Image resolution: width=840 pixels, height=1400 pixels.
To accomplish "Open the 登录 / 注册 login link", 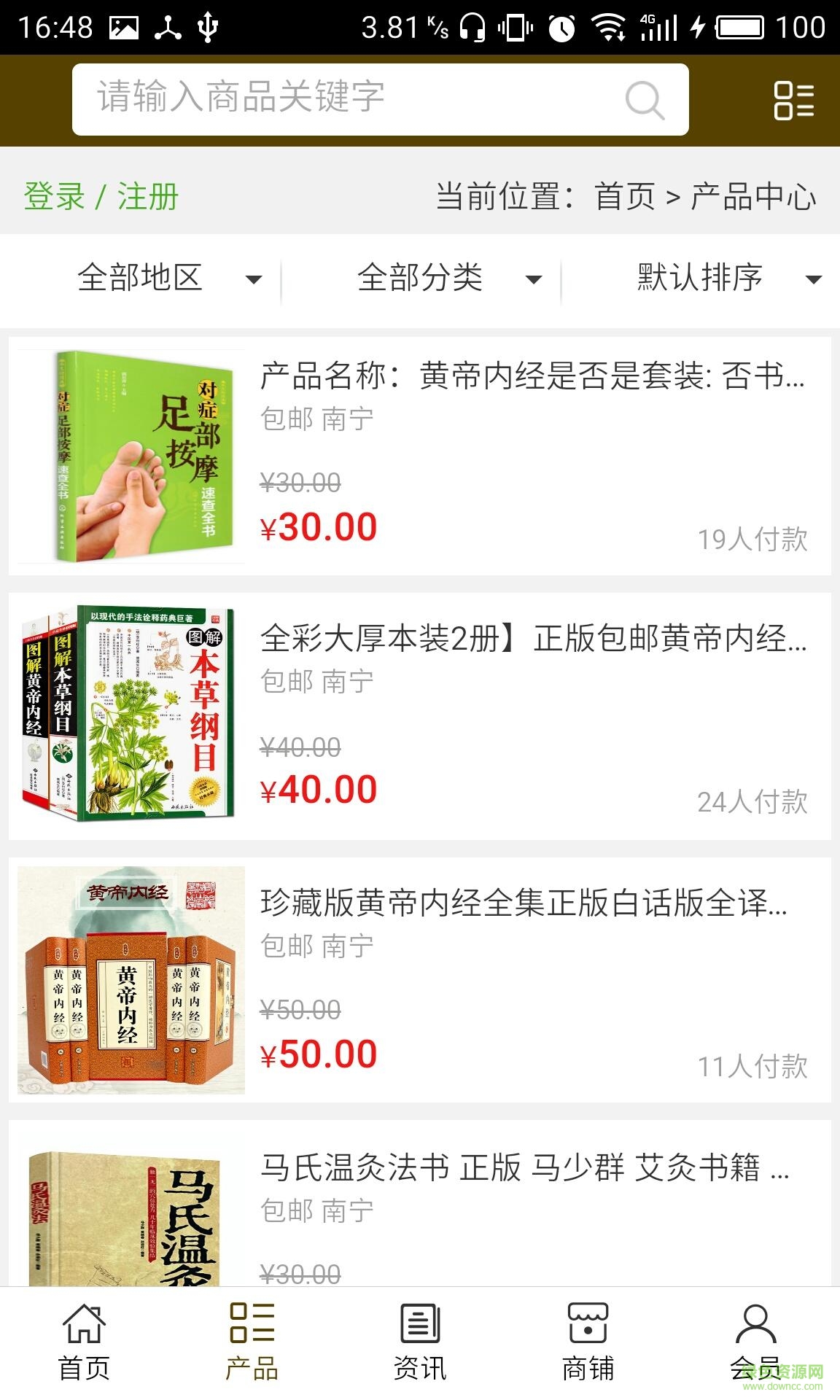I will 101,197.
